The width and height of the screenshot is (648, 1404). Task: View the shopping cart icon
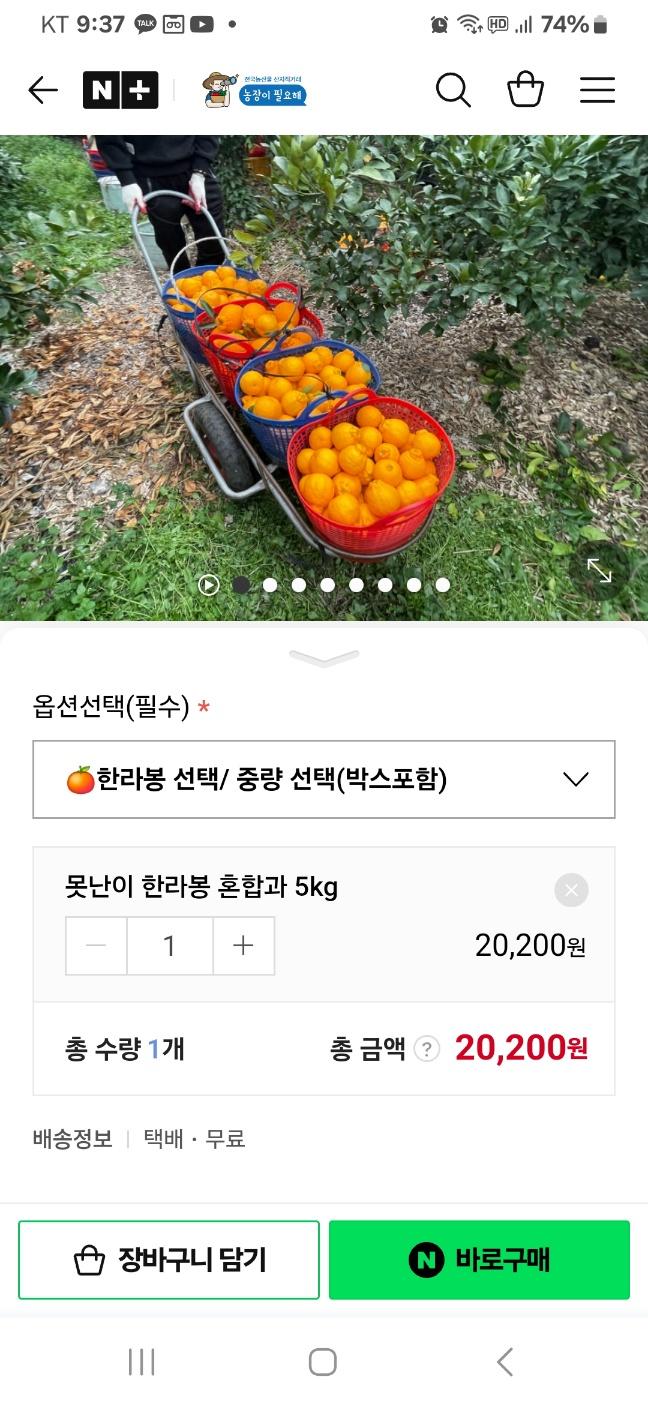(525, 91)
